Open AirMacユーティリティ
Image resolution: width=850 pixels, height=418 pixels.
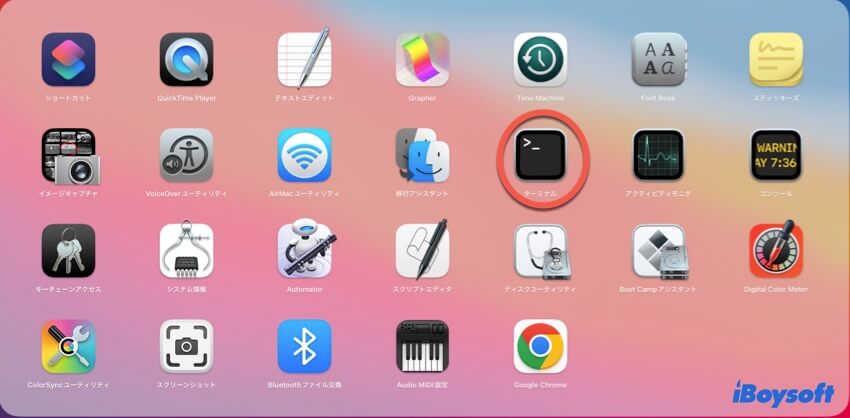304,155
